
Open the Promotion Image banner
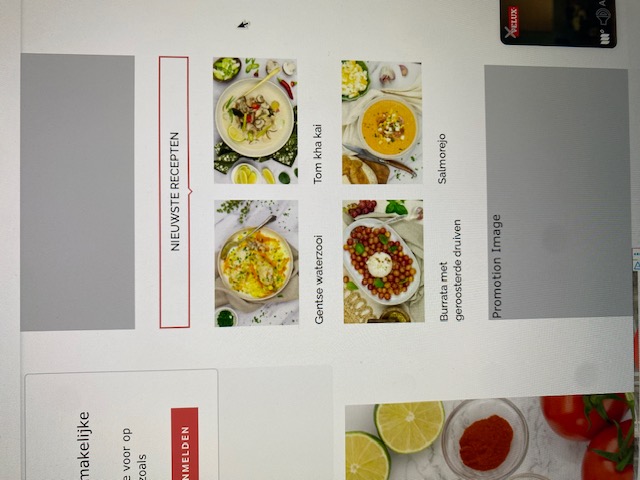pyautogui.click(x=556, y=192)
